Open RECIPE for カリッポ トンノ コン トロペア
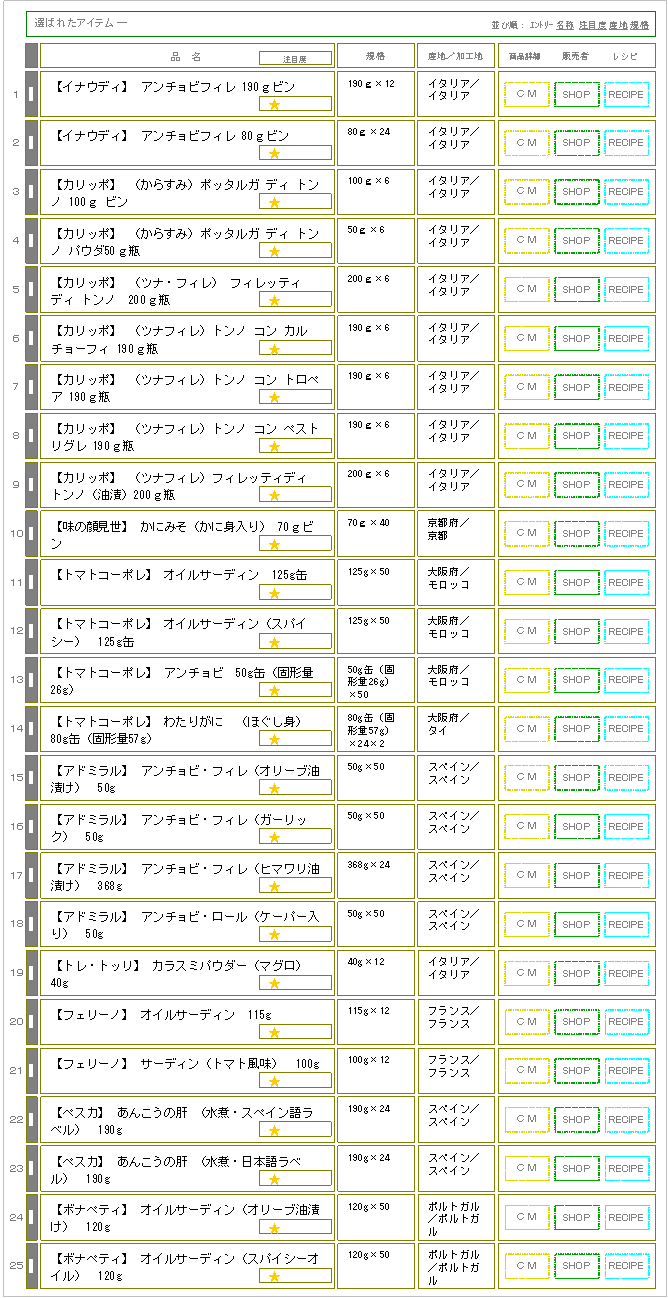668x1298 pixels. (x=626, y=387)
